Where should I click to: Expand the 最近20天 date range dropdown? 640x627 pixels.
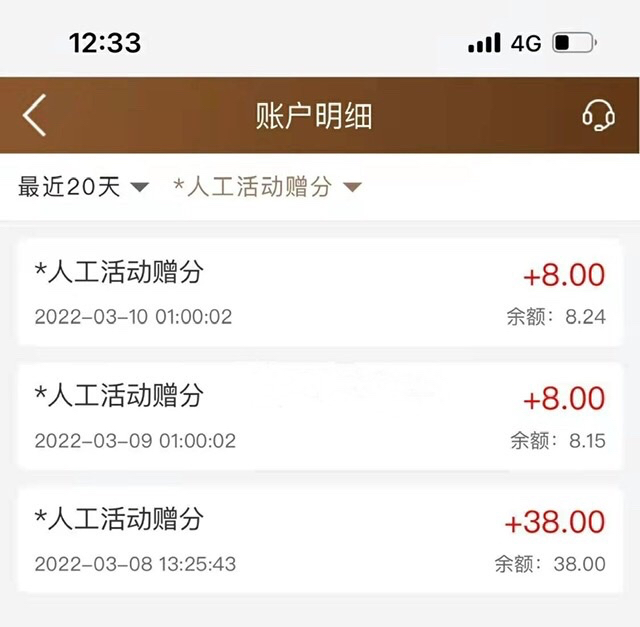[x=84, y=187]
